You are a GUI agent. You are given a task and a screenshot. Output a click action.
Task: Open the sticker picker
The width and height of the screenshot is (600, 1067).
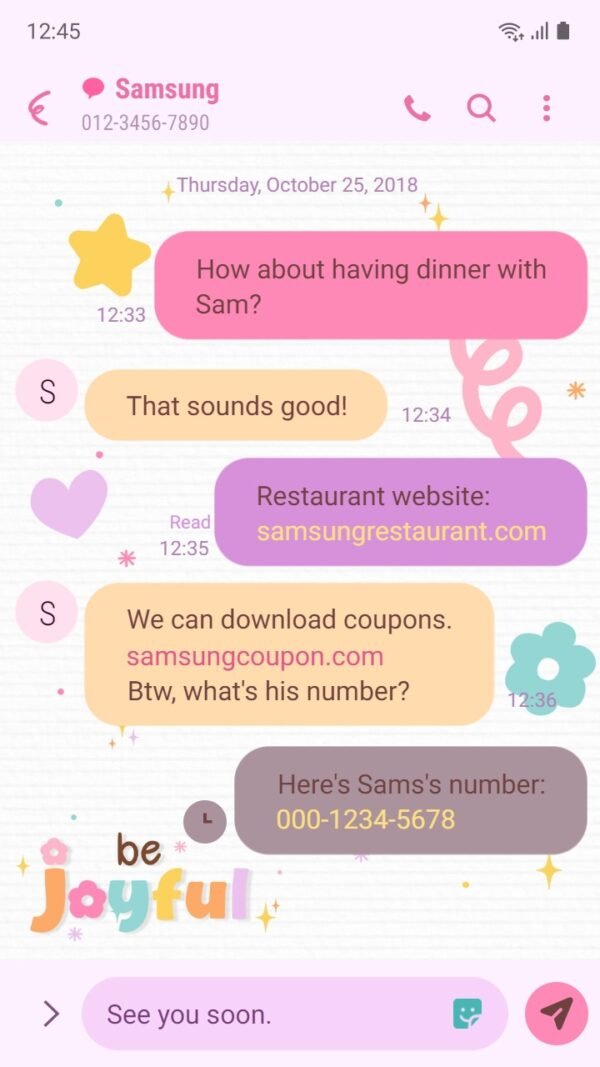[467, 1014]
